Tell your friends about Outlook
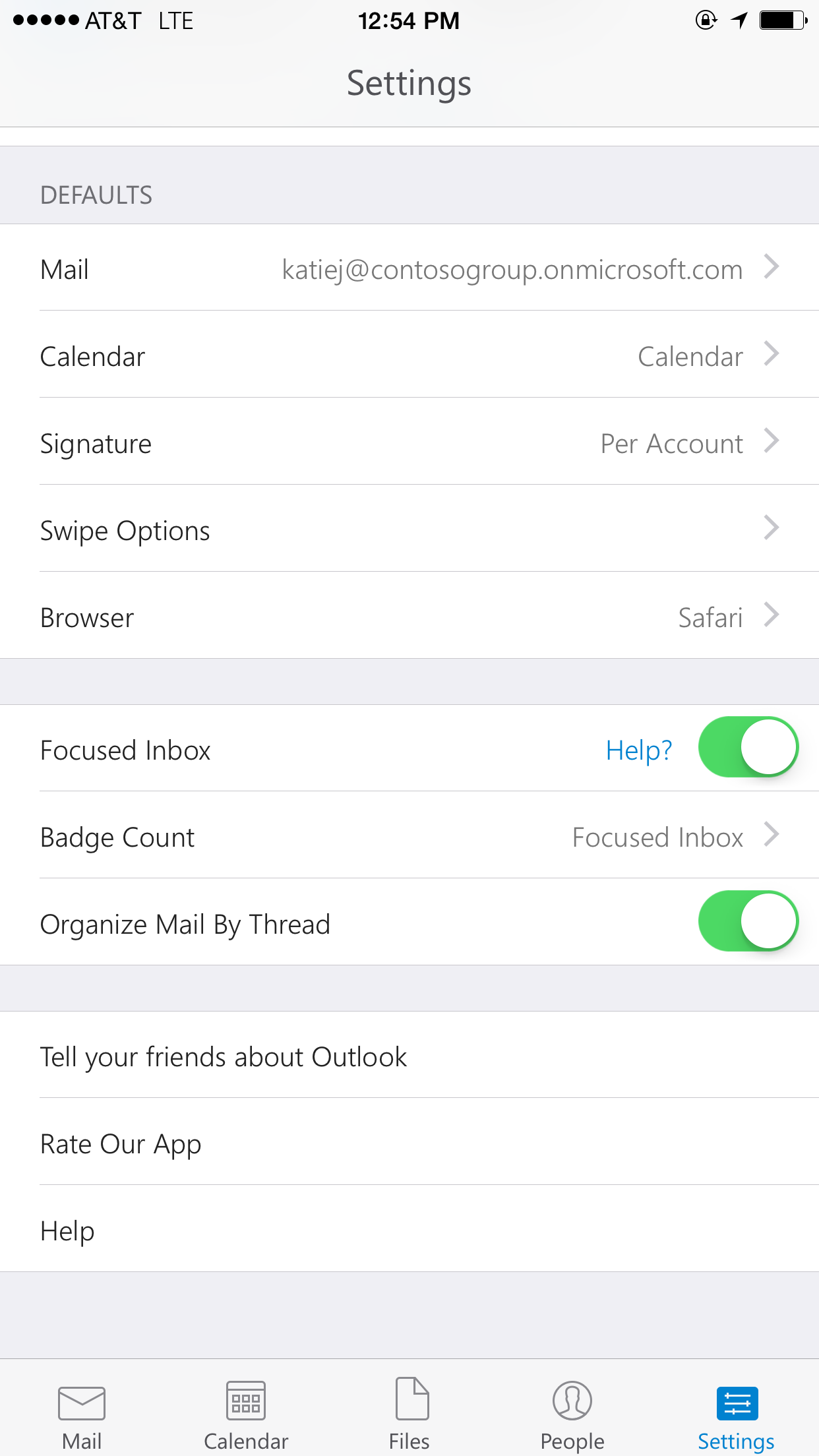819x1456 pixels. click(409, 1056)
